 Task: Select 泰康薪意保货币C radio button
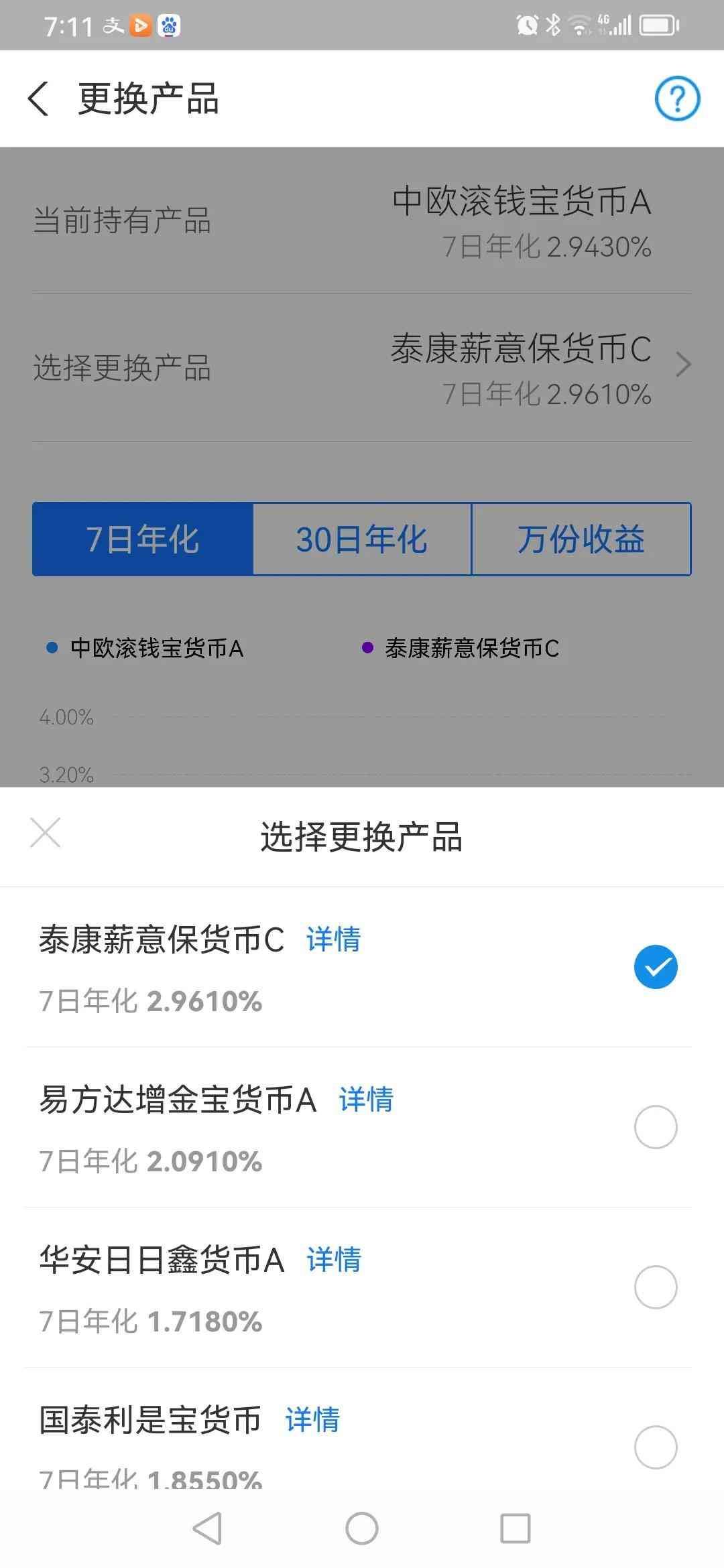click(656, 967)
